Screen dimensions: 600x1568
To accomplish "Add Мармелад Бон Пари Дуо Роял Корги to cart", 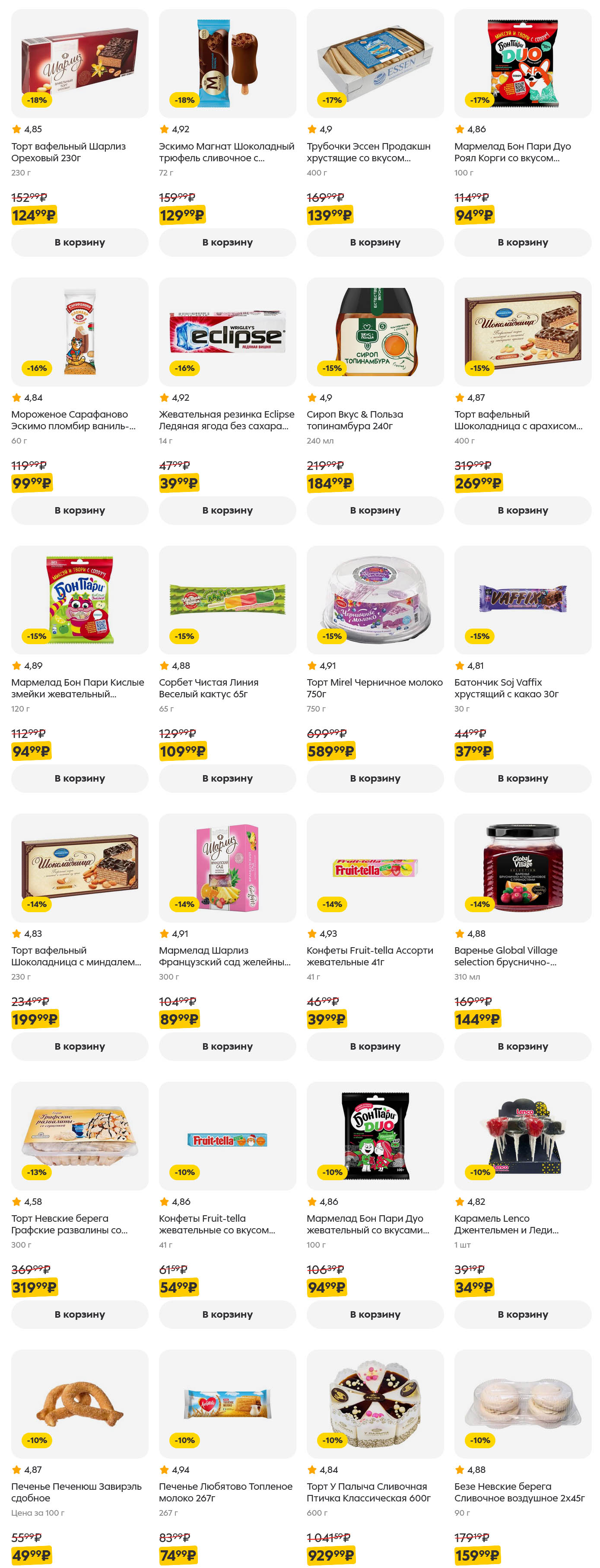I will [x=523, y=242].
